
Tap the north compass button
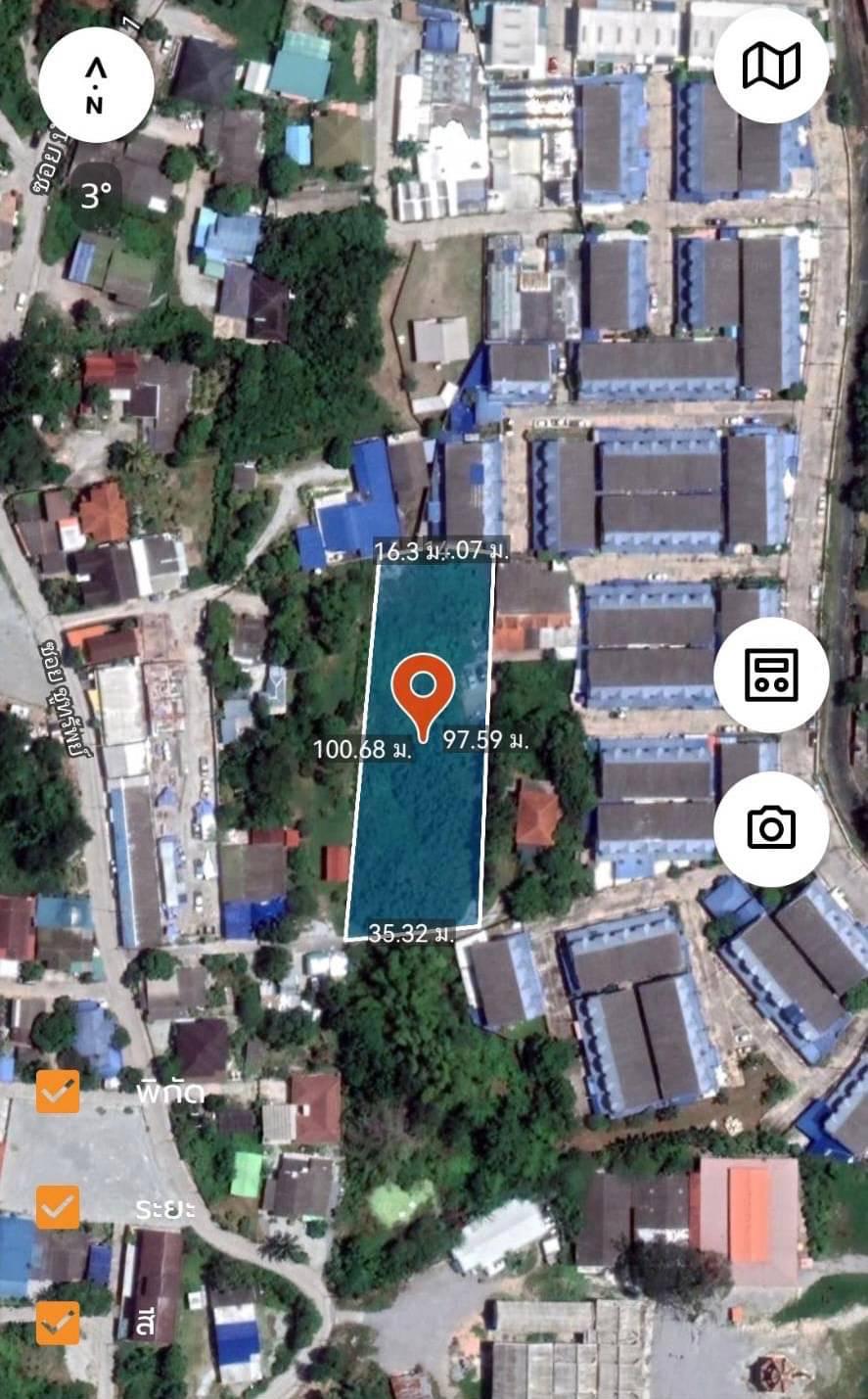click(x=96, y=85)
